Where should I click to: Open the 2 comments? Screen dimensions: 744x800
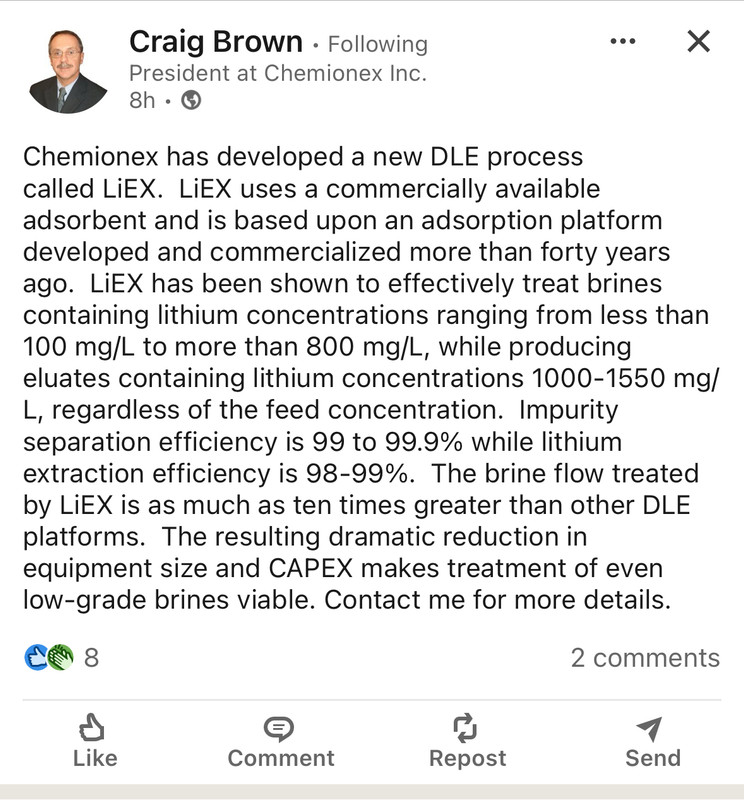(645, 658)
